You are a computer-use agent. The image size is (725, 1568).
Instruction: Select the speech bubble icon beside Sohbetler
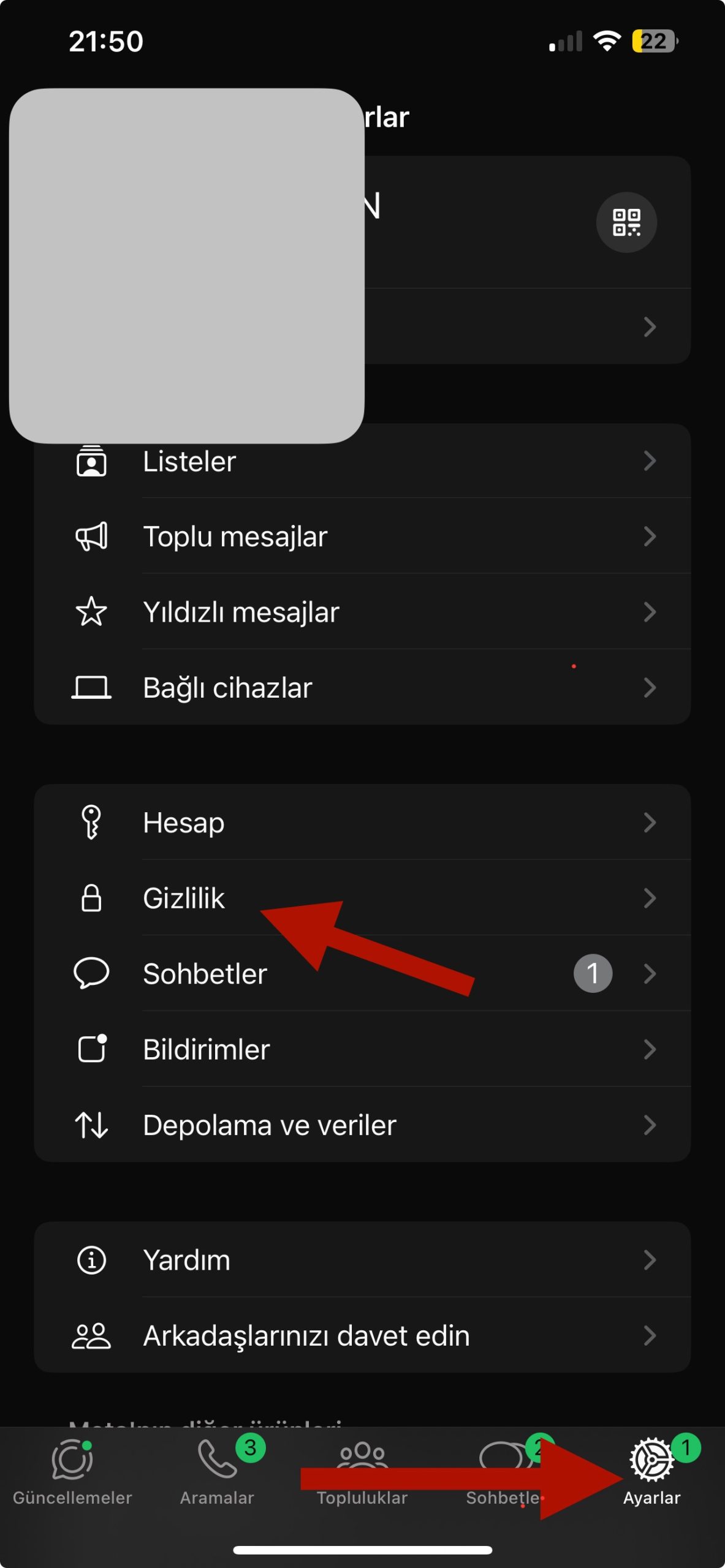[x=89, y=973]
